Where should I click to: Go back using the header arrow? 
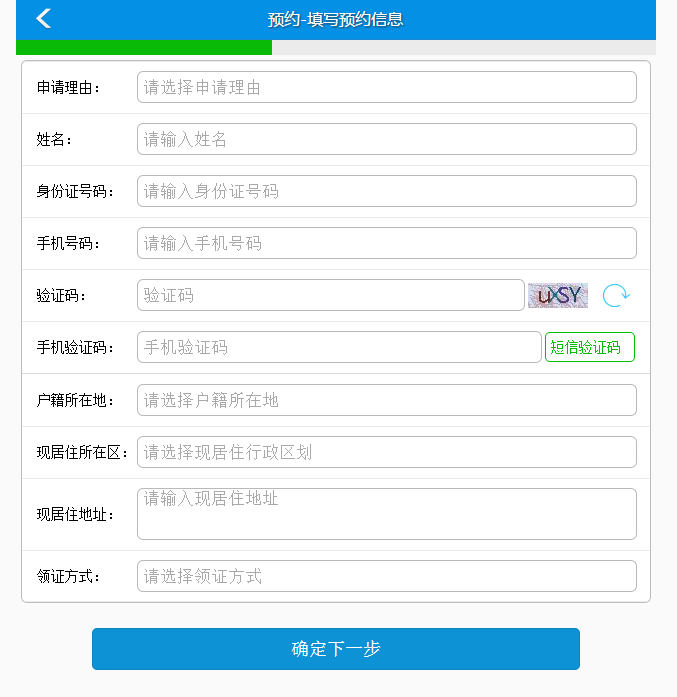click(x=43, y=19)
